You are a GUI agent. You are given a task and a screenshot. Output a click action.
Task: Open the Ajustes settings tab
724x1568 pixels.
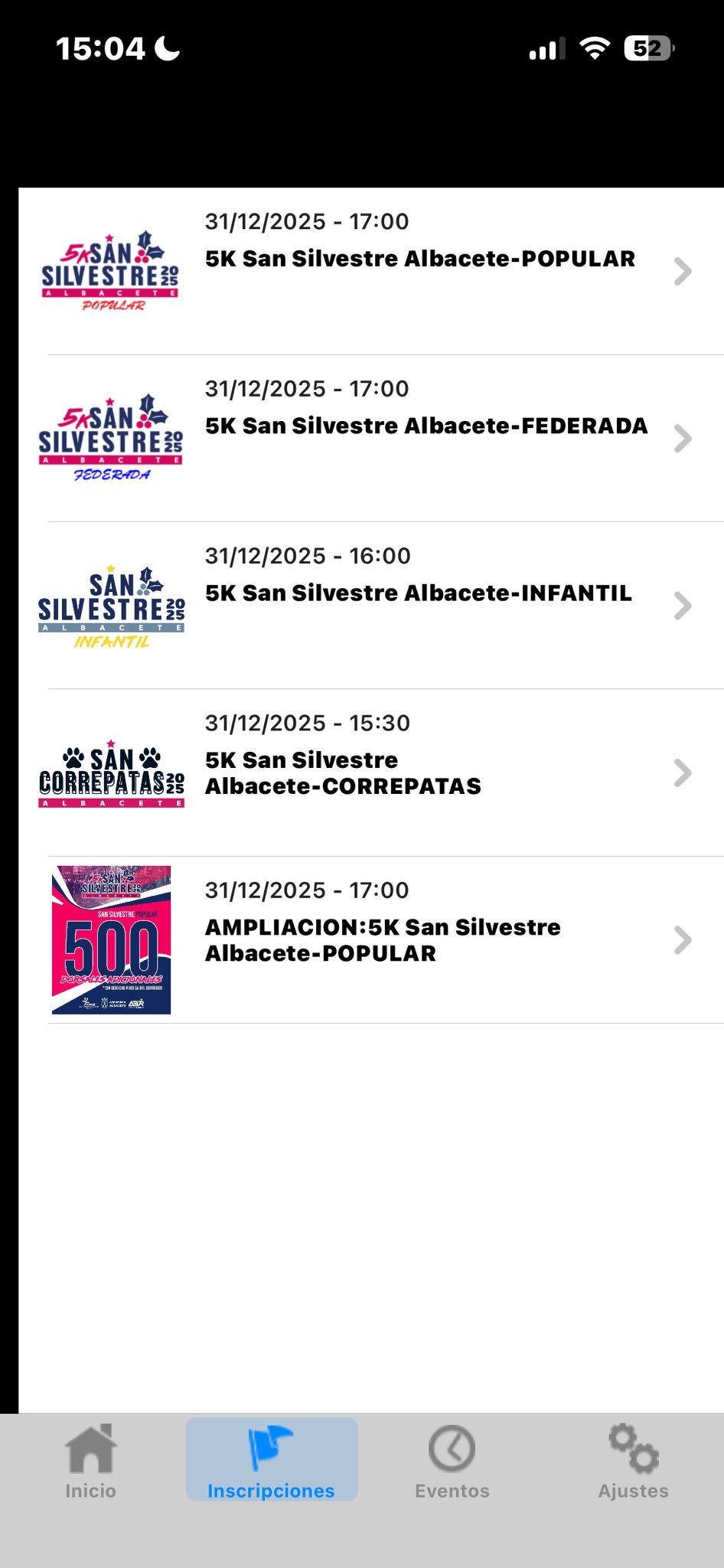point(633,1461)
